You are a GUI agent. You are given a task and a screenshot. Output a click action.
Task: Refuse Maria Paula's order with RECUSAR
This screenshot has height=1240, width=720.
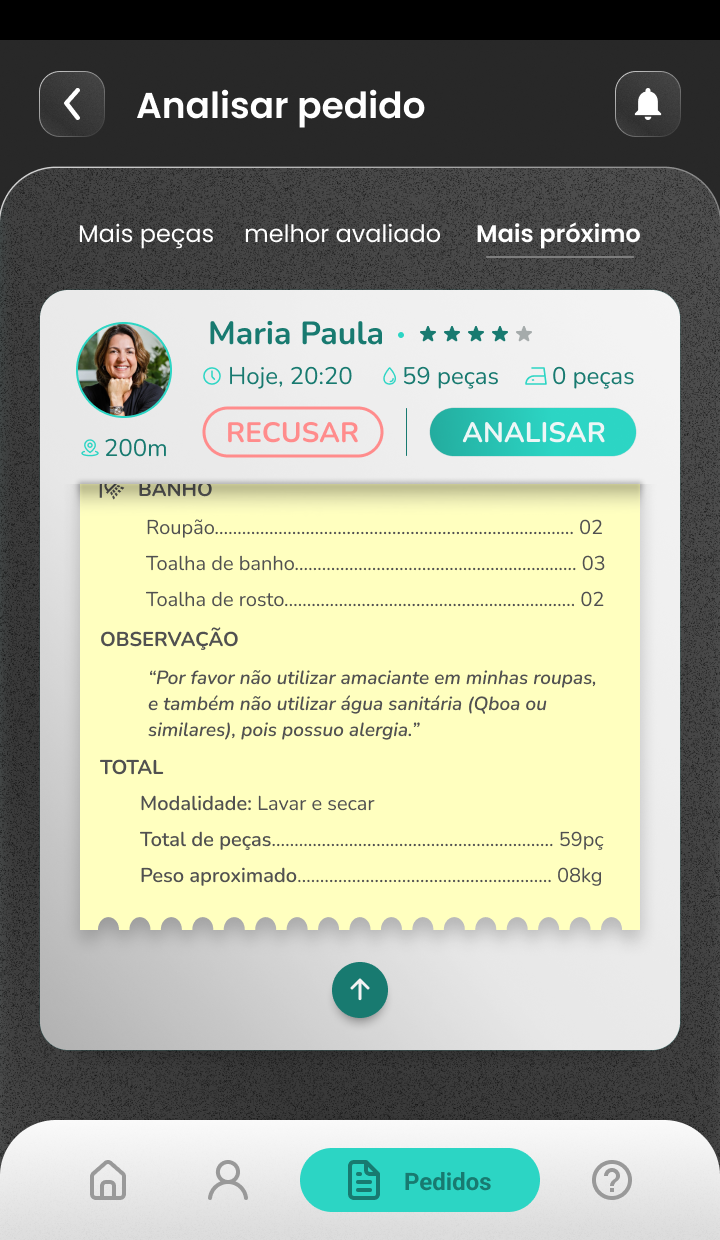pyautogui.click(x=293, y=432)
